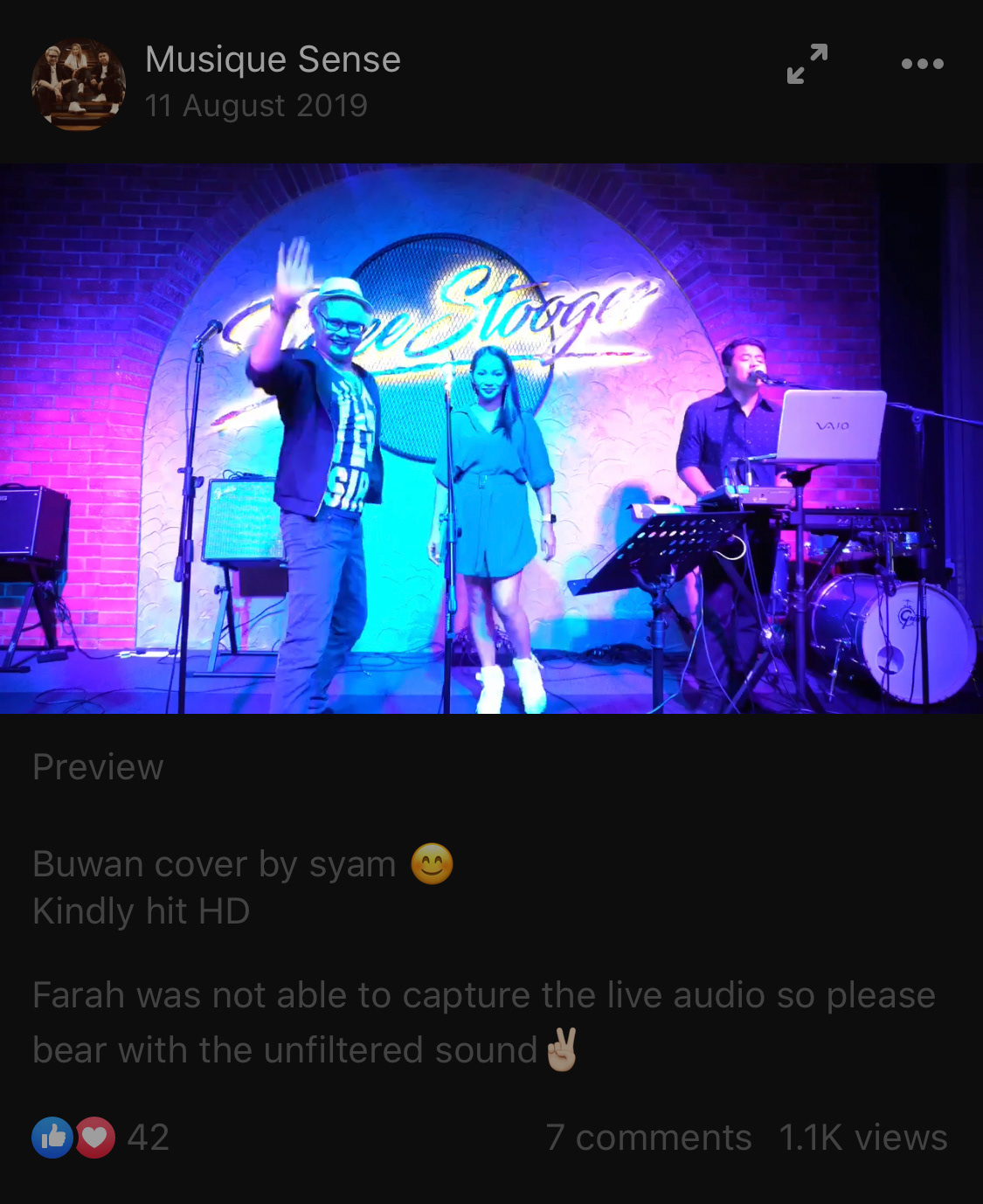
Task: Open the Musique Sense page name
Action: 273,59
